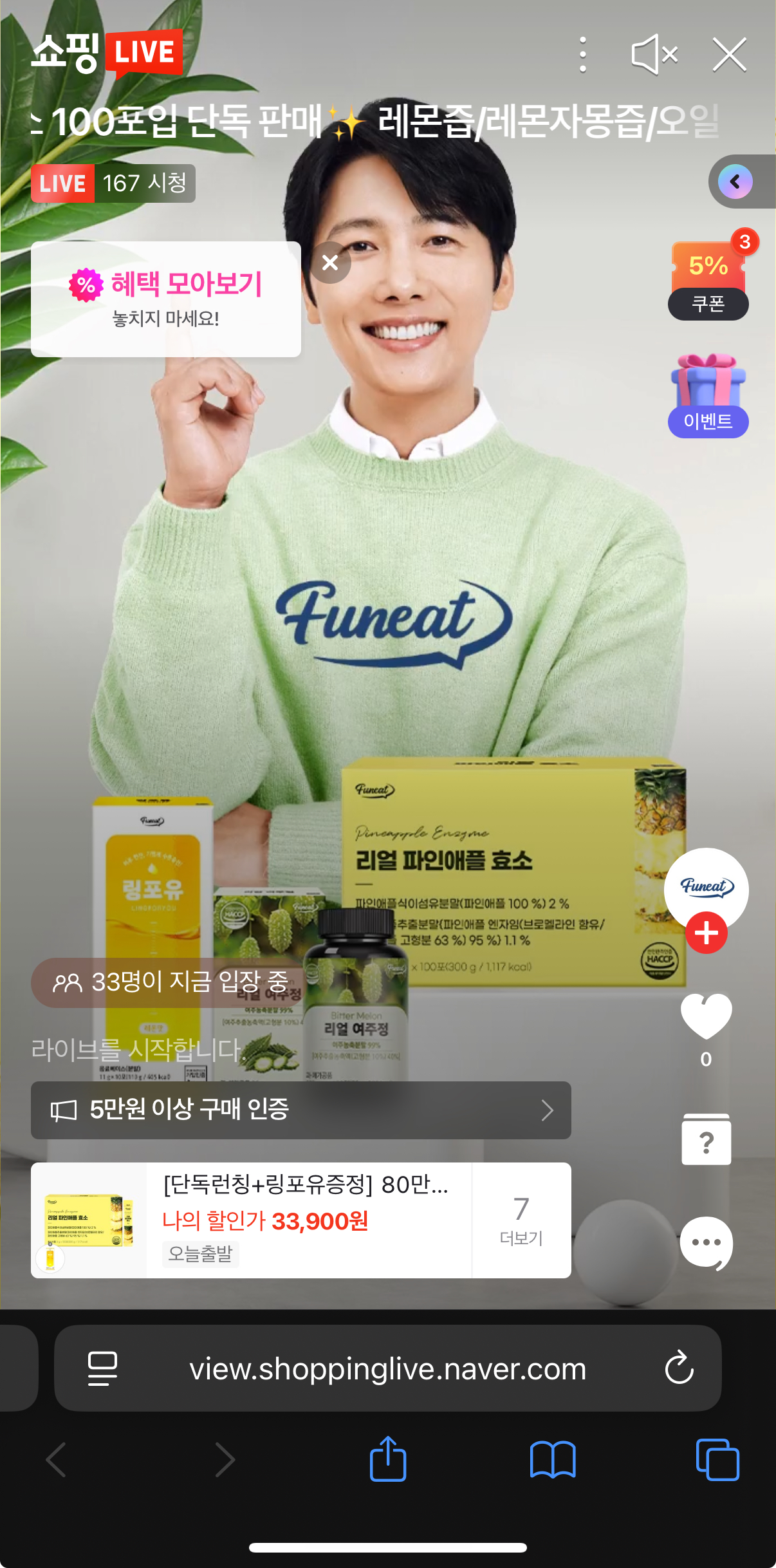This screenshot has height=1568, width=776.
Task: Like the live broadcast with heart
Action: coord(707,1016)
